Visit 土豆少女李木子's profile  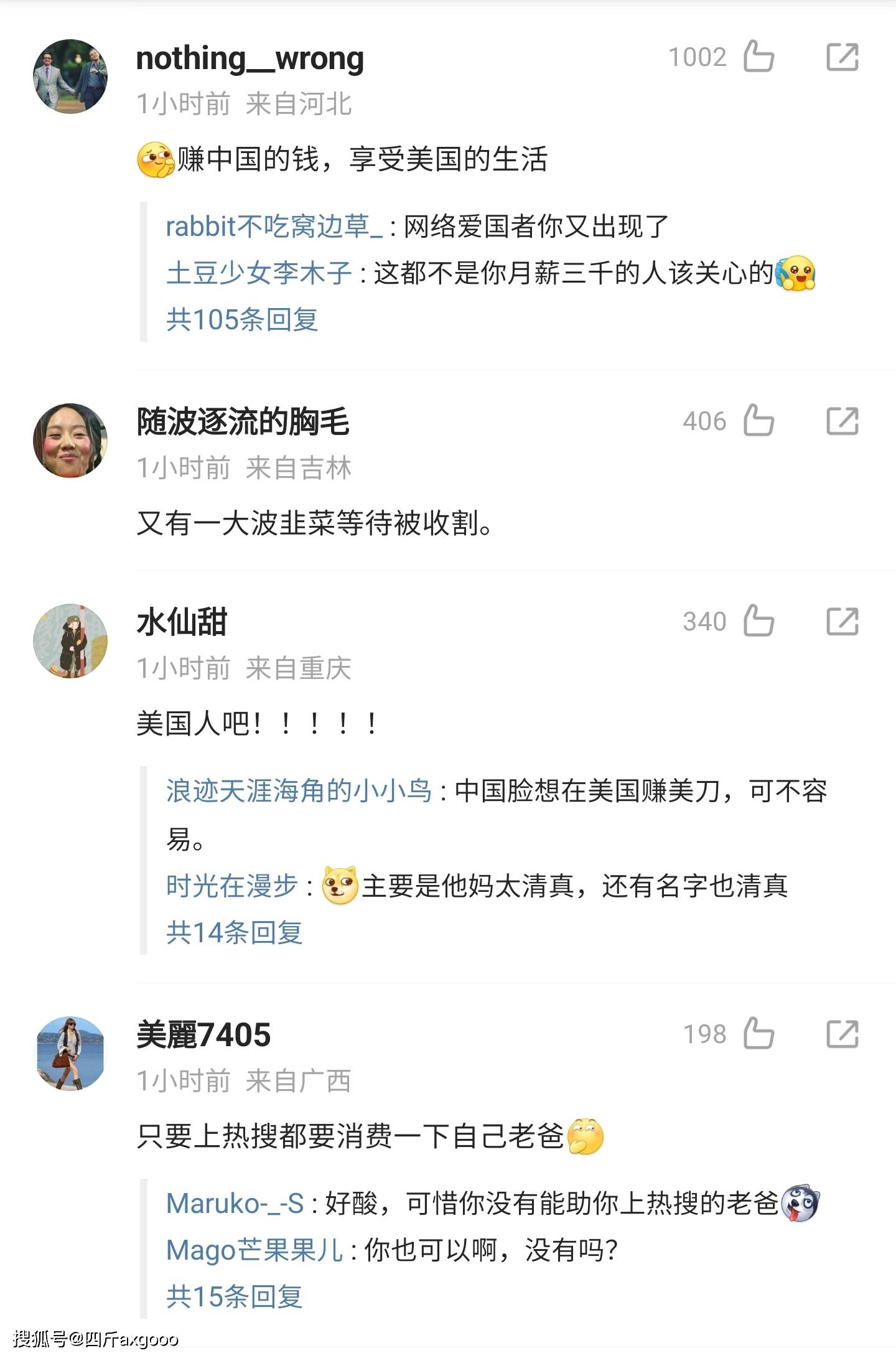[259, 273]
